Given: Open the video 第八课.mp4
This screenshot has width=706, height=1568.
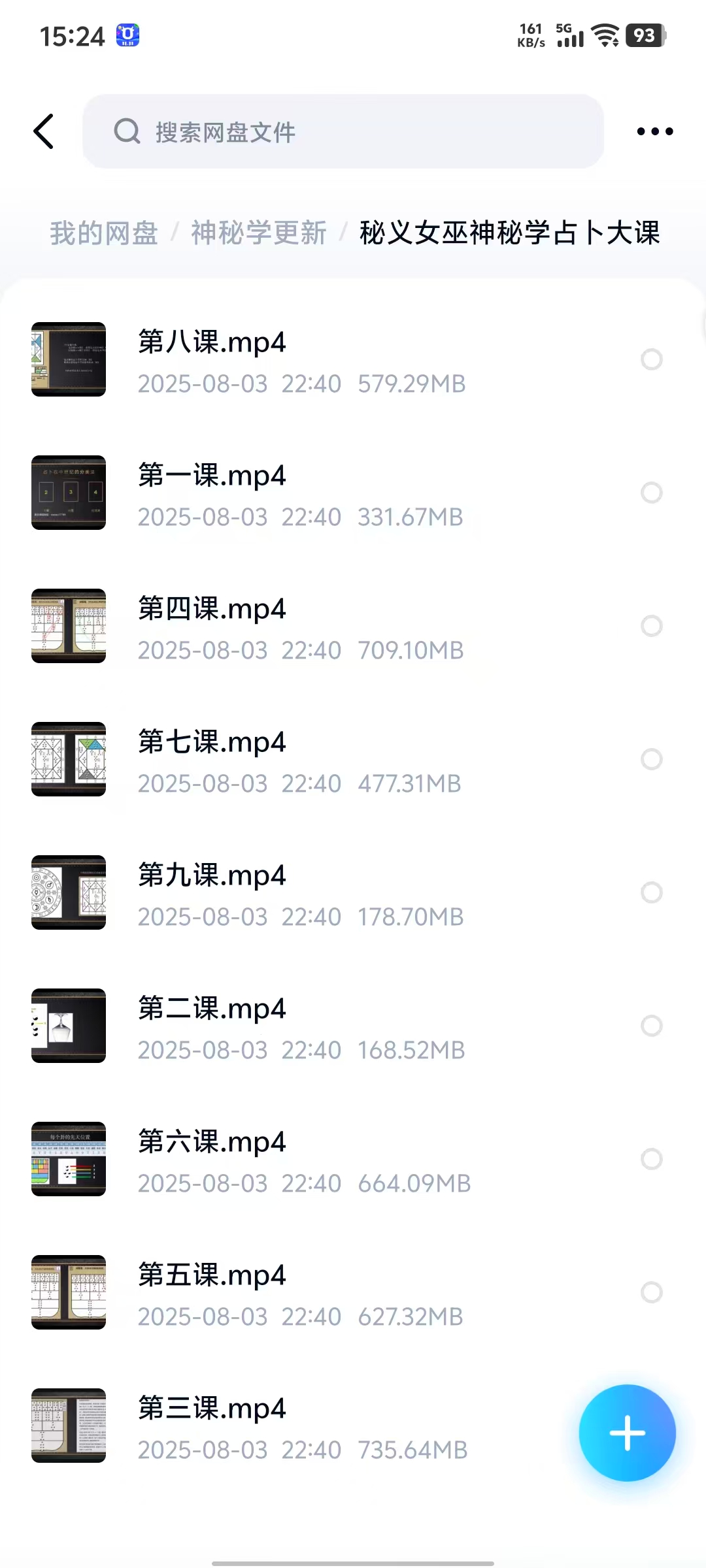Looking at the screenshot, I should [x=212, y=342].
